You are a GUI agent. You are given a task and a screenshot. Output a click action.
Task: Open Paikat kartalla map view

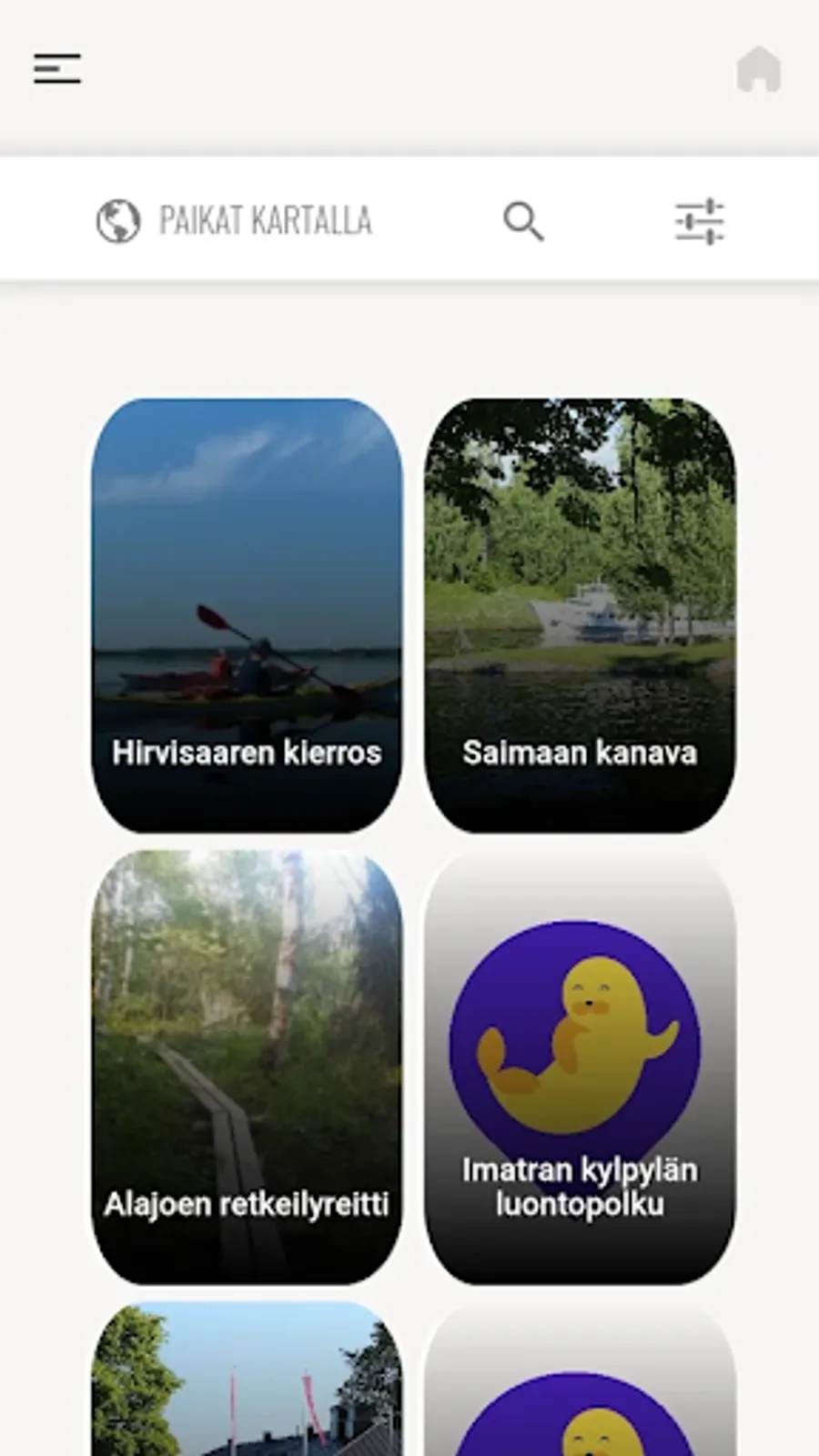[x=234, y=221]
